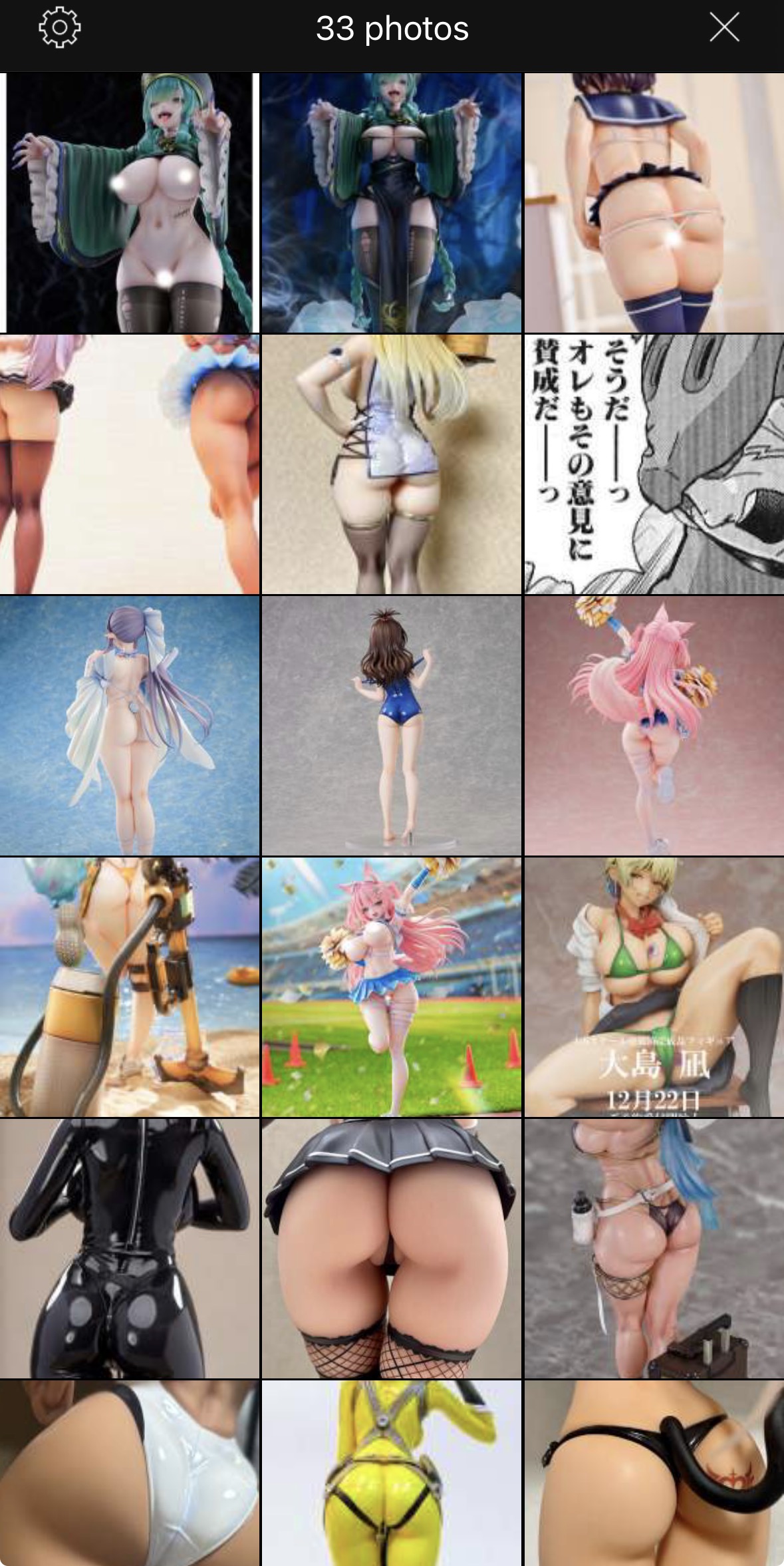View the yellow suit figure photo
The width and height of the screenshot is (784, 1566).
click(x=392, y=1472)
